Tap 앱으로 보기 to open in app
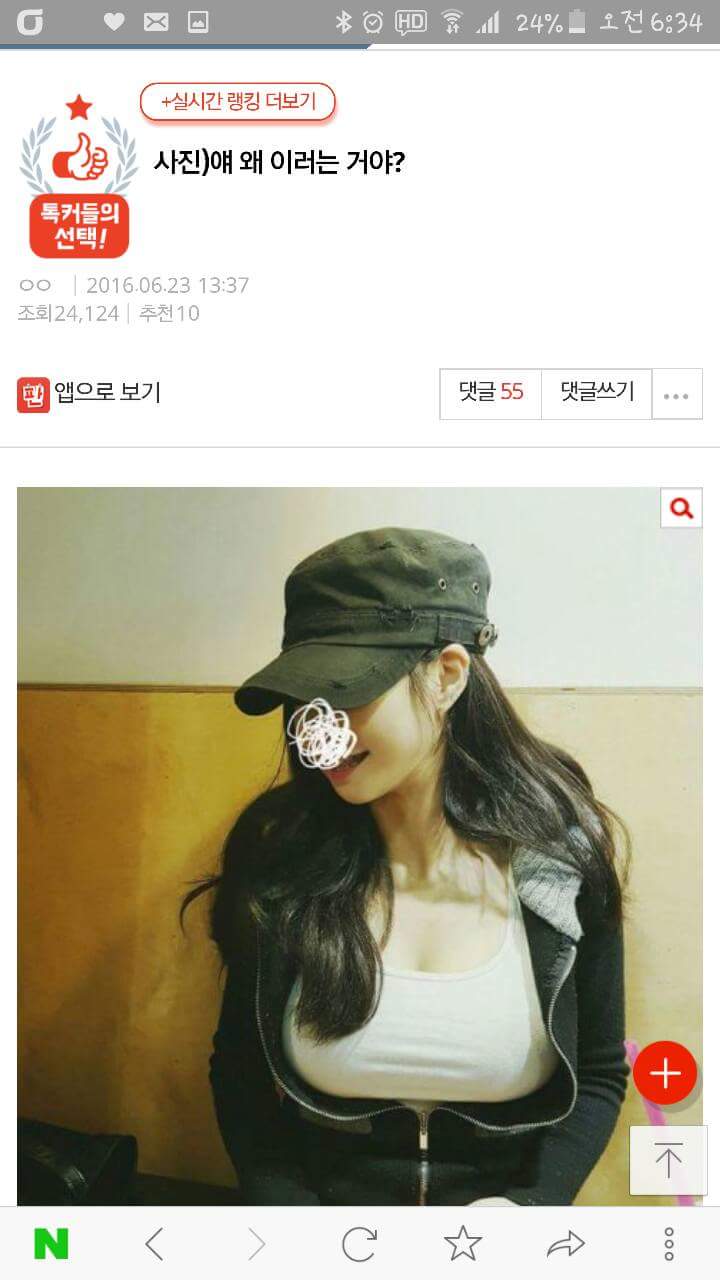720x1280 pixels. tap(89, 393)
